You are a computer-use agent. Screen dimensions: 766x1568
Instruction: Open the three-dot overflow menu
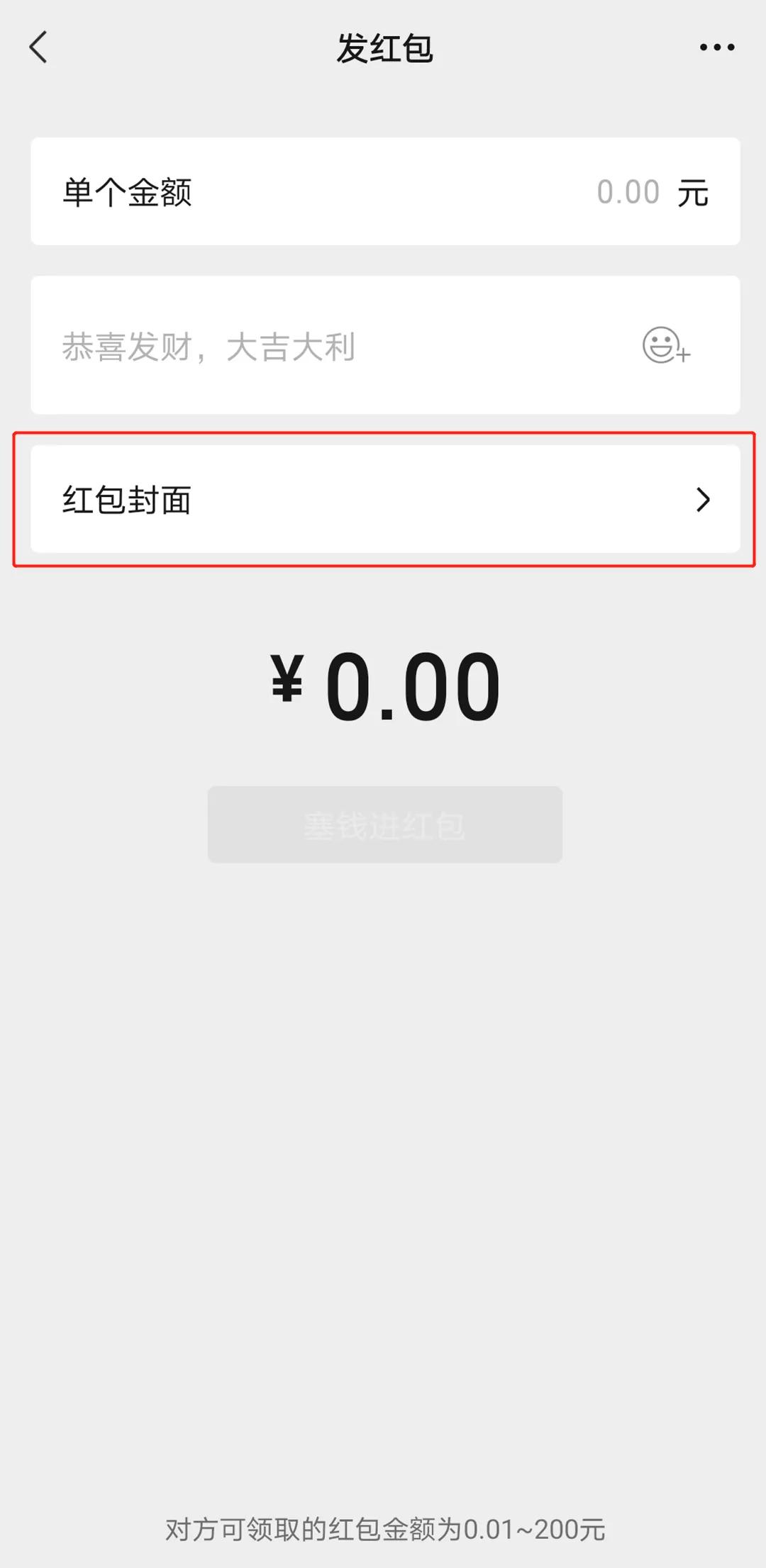coord(716,47)
